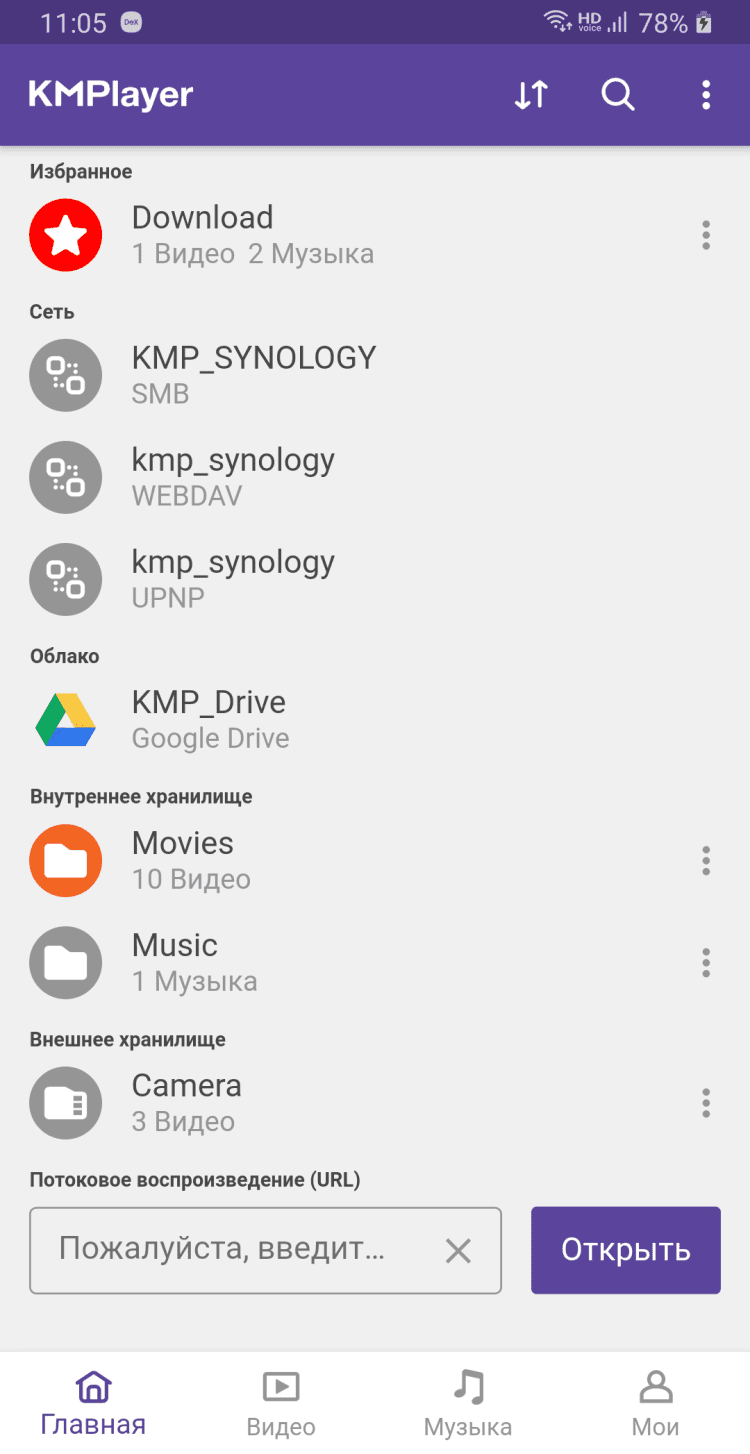Open the sort order icon
The height and width of the screenshot is (1454, 750).
click(531, 95)
